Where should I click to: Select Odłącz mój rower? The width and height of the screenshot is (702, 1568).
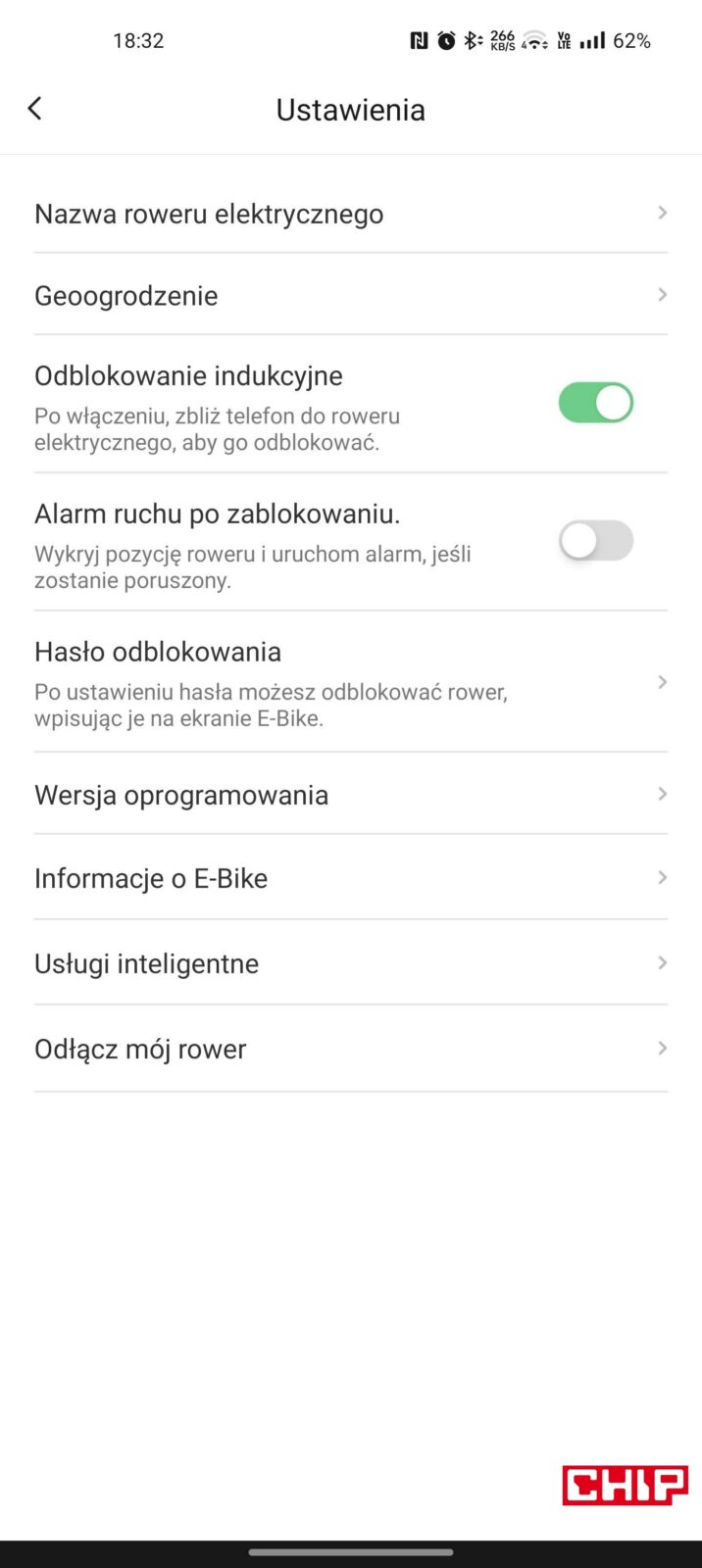(350, 1049)
